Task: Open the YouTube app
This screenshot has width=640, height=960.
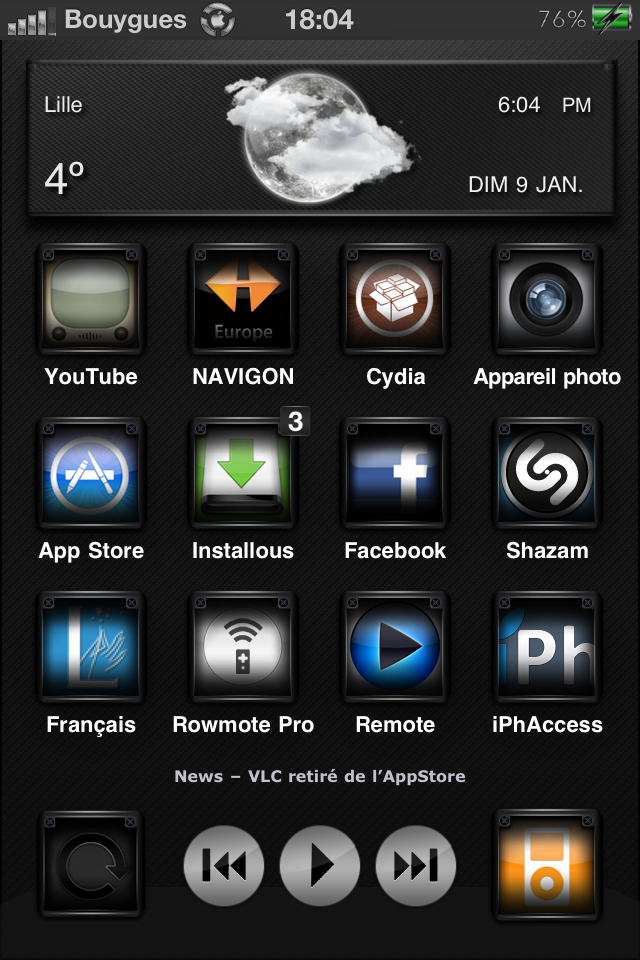Action: tap(91, 299)
